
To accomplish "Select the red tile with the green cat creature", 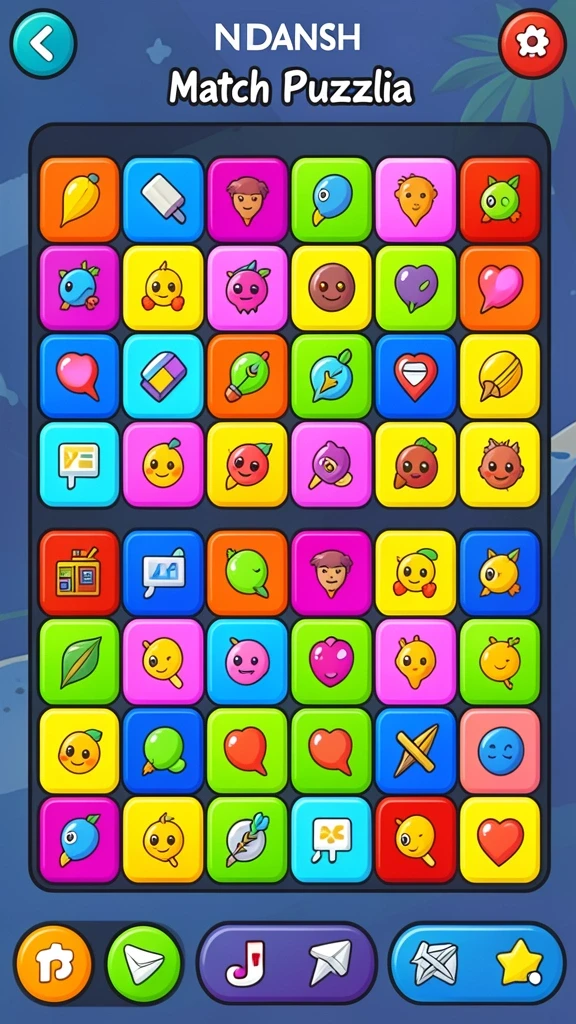I will [500, 200].
